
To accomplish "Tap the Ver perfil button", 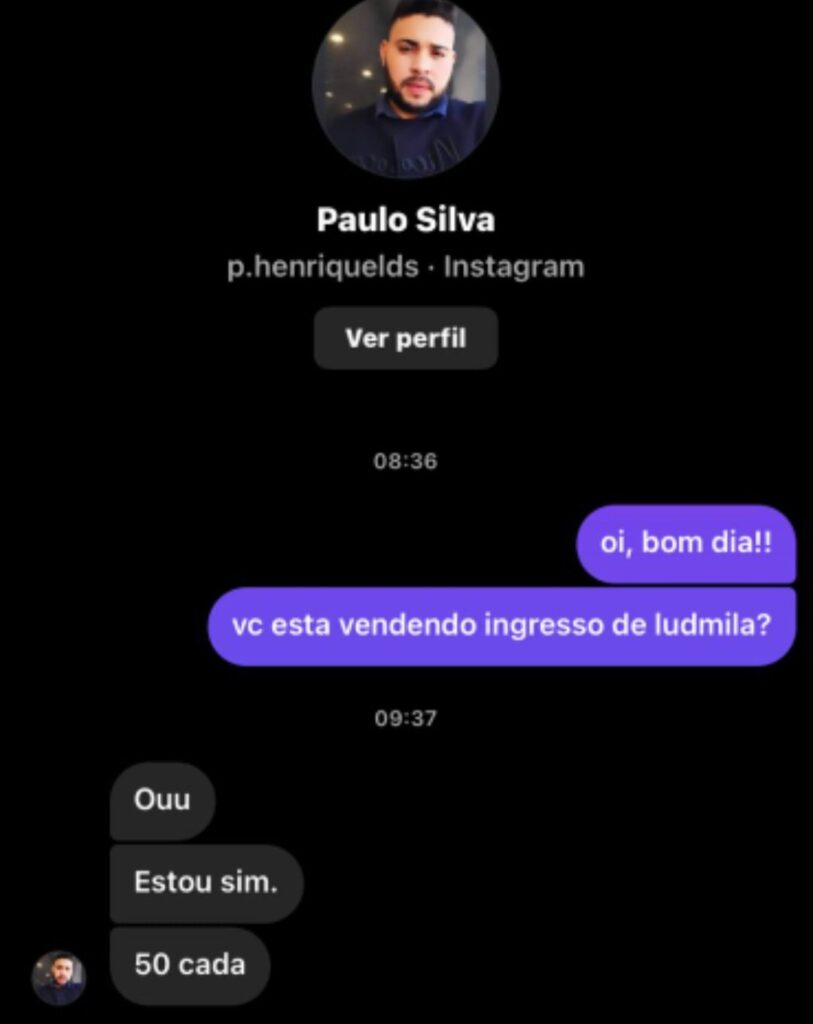I will 405,338.
